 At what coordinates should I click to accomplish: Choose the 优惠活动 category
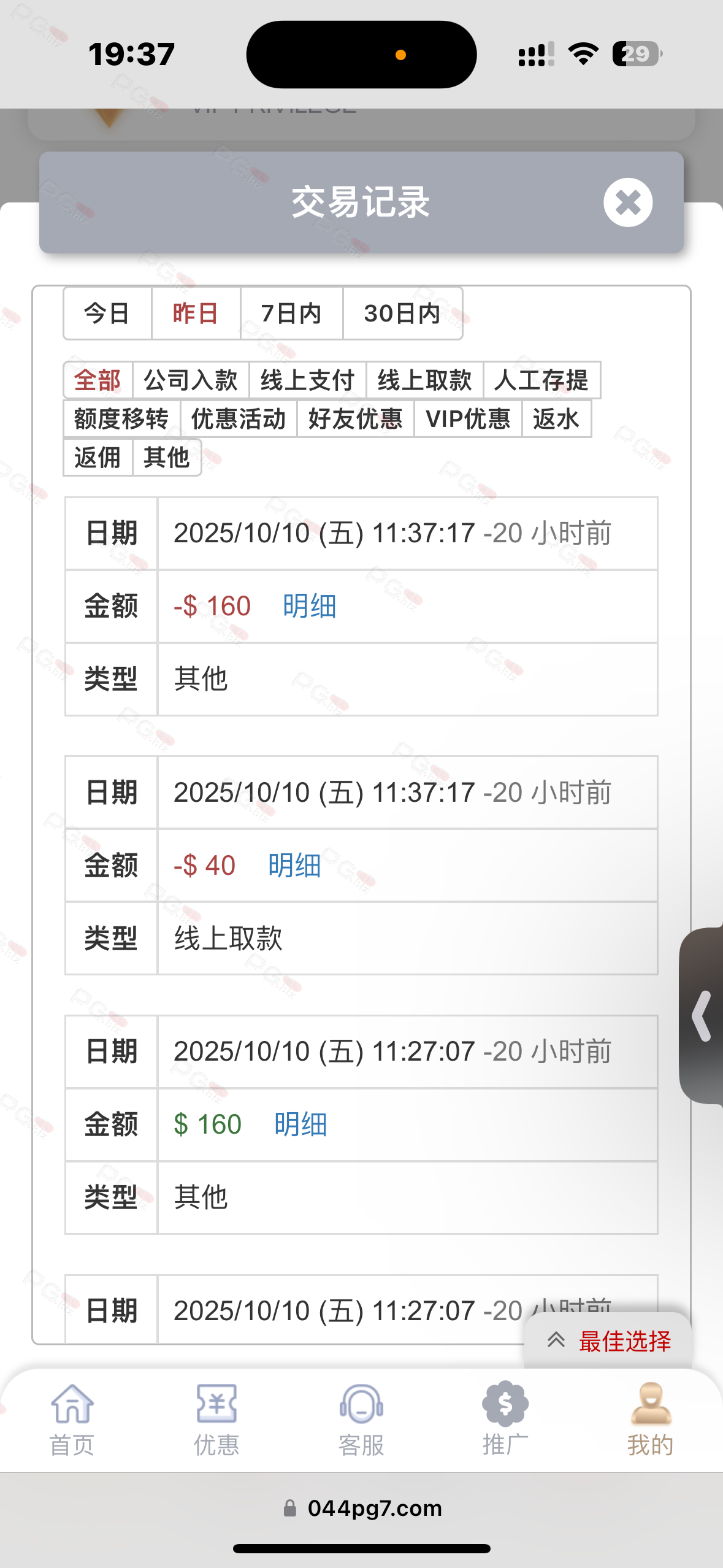[x=239, y=419]
